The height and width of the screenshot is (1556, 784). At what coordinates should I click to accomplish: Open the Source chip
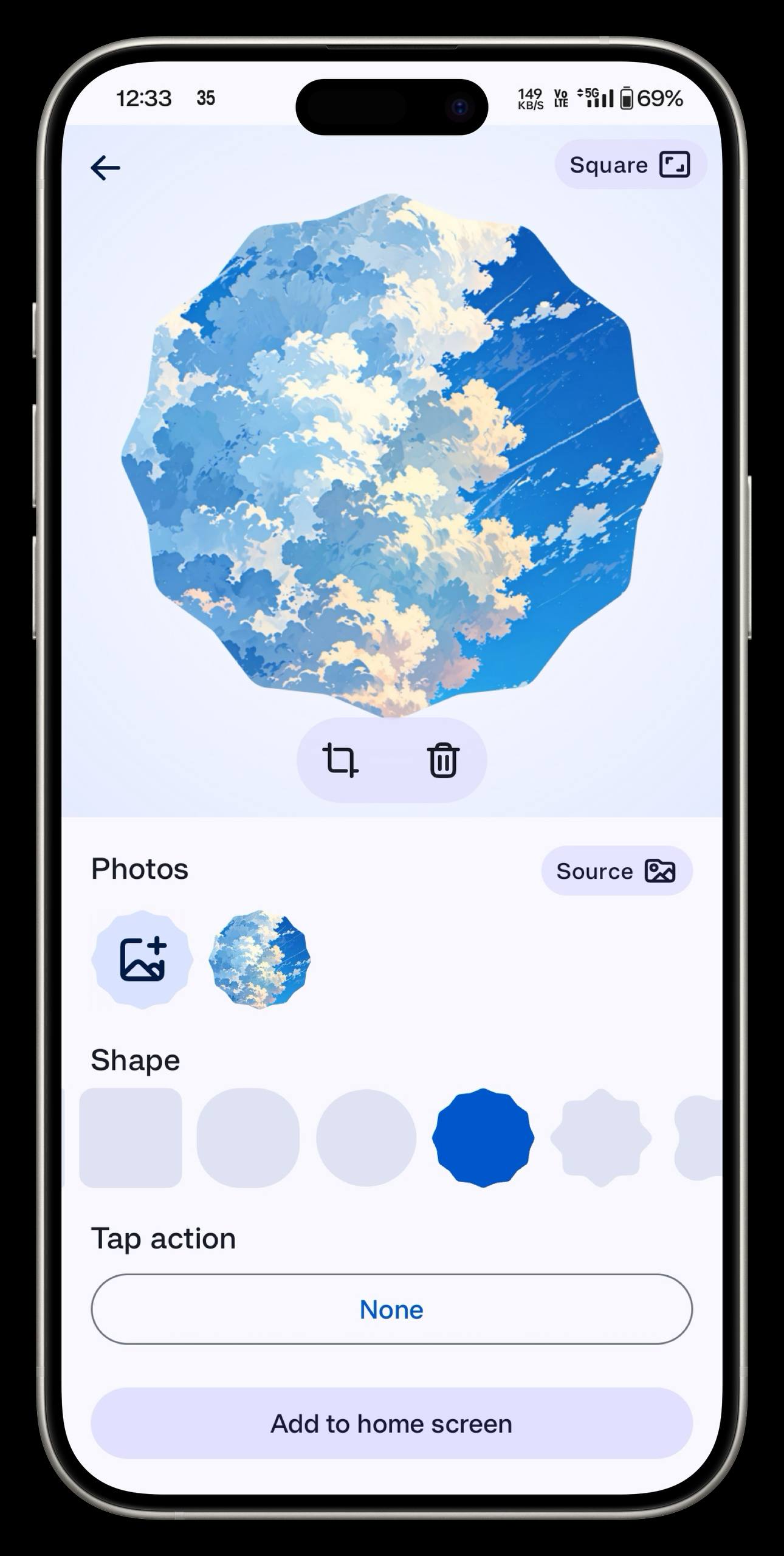[x=616, y=871]
